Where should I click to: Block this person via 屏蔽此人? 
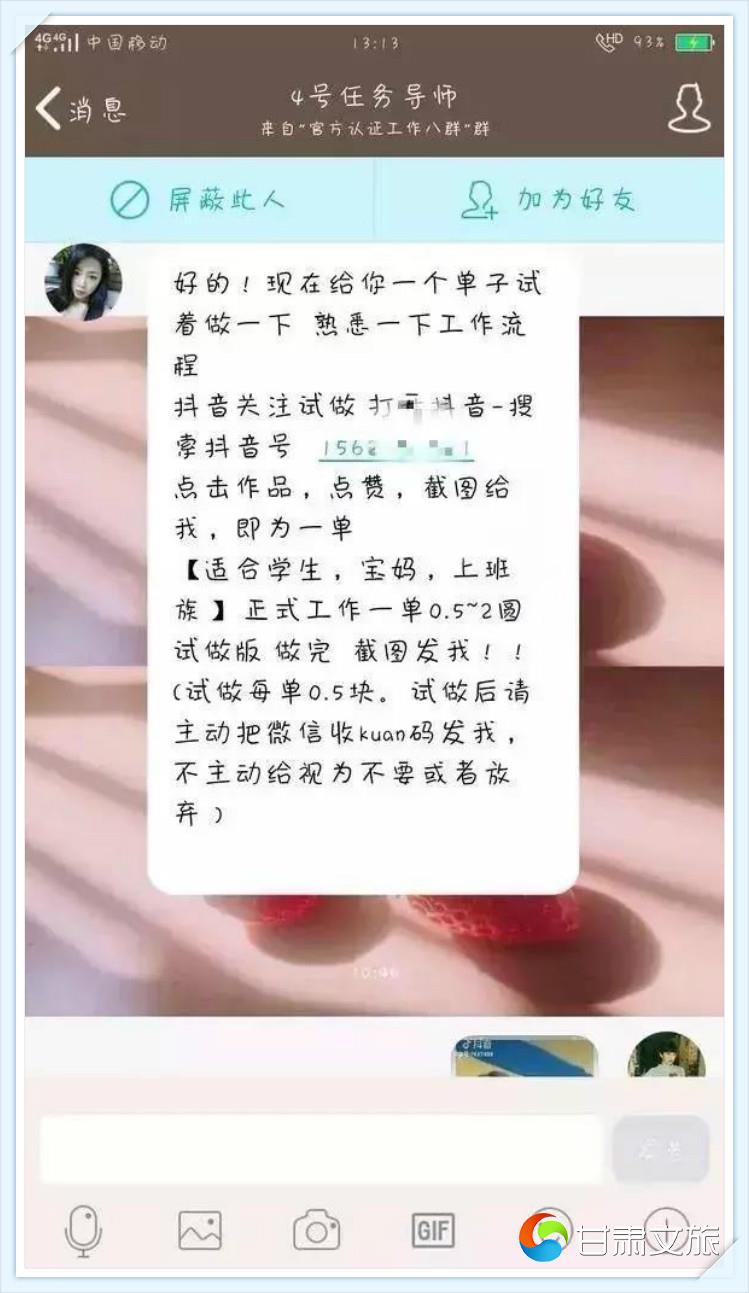[x=197, y=200]
